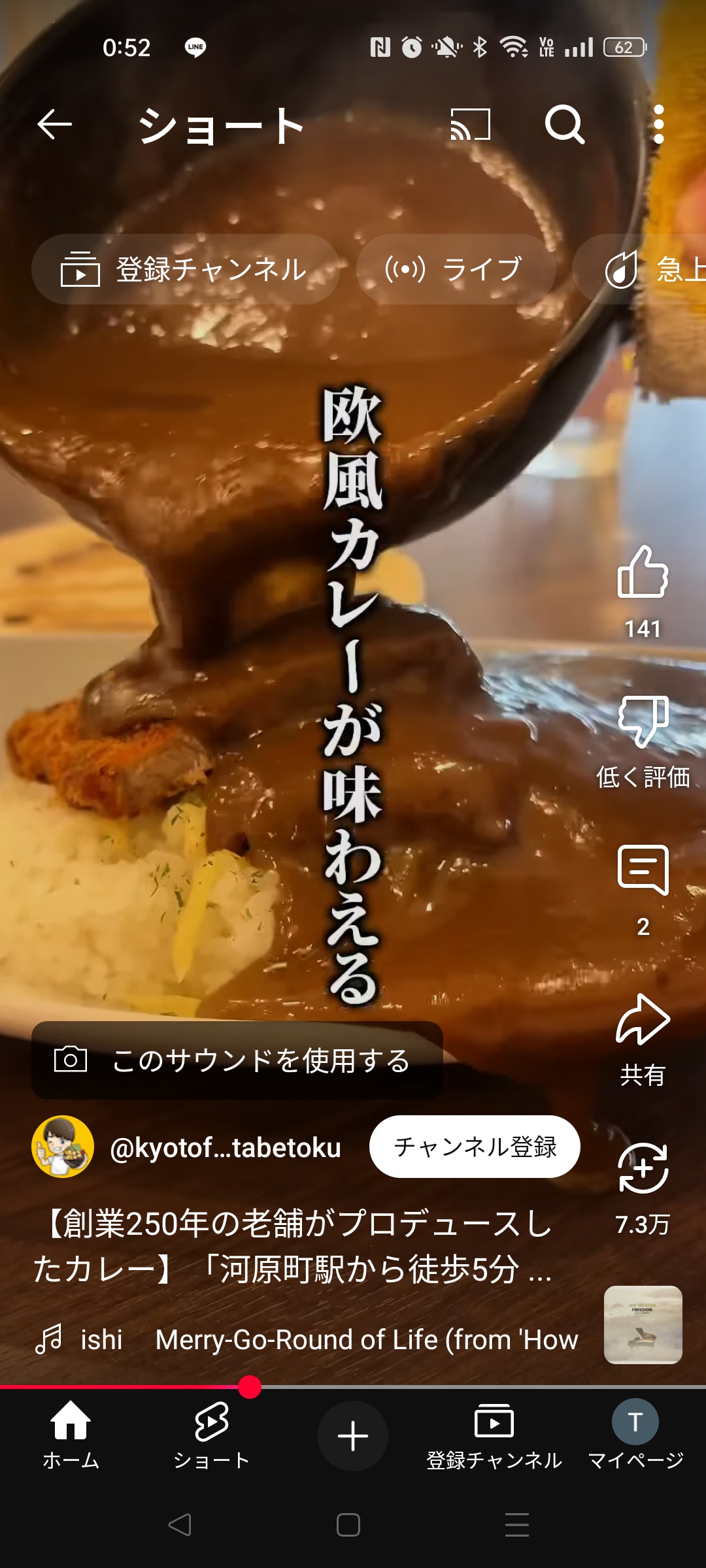Open the three-dot overflow menu
706x1568 pixels.
[x=659, y=125]
